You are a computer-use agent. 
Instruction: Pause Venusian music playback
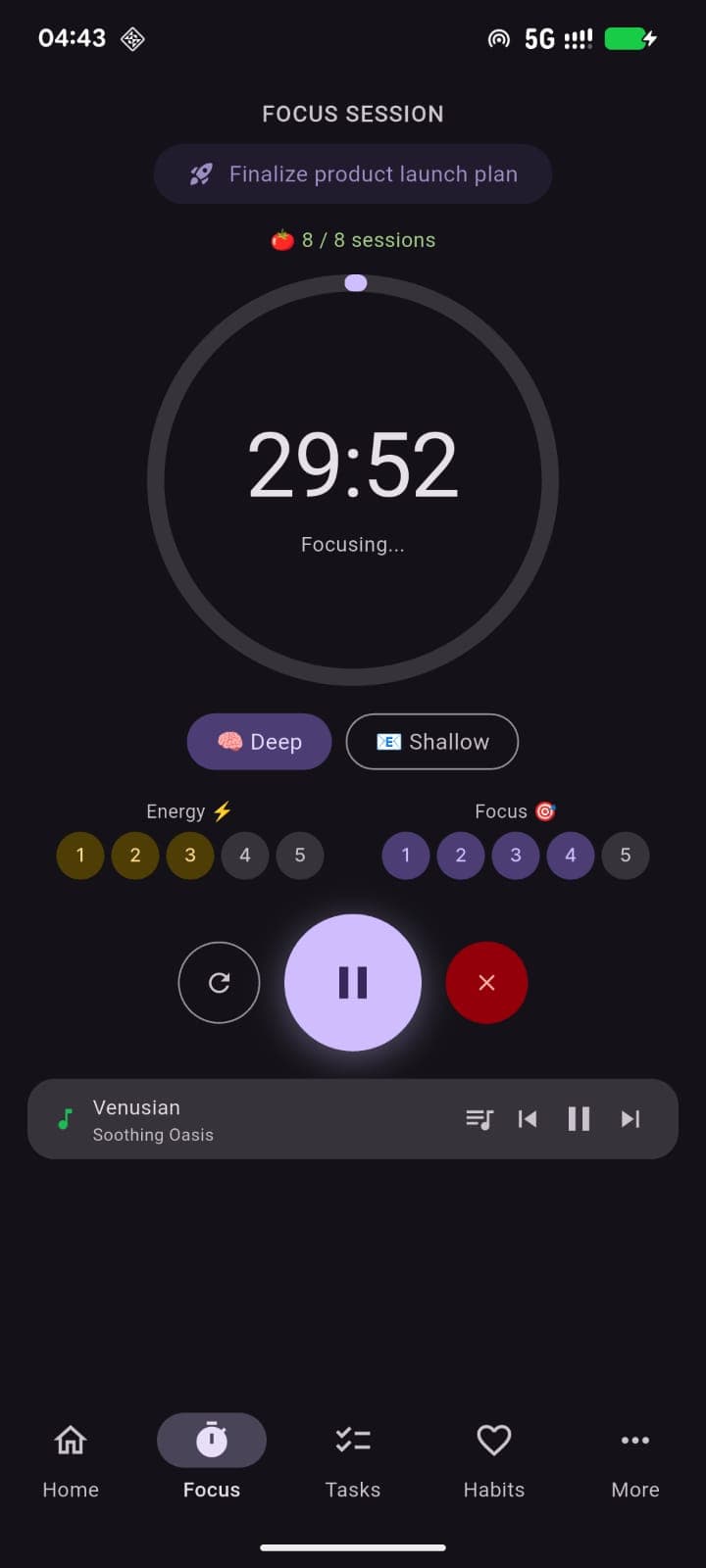pos(579,1119)
